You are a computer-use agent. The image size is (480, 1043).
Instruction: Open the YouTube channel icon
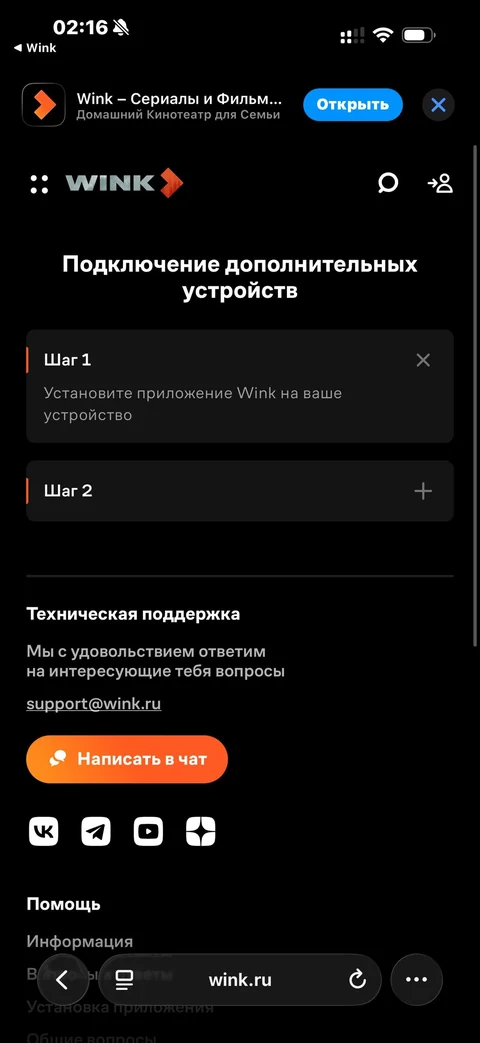(148, 831)
